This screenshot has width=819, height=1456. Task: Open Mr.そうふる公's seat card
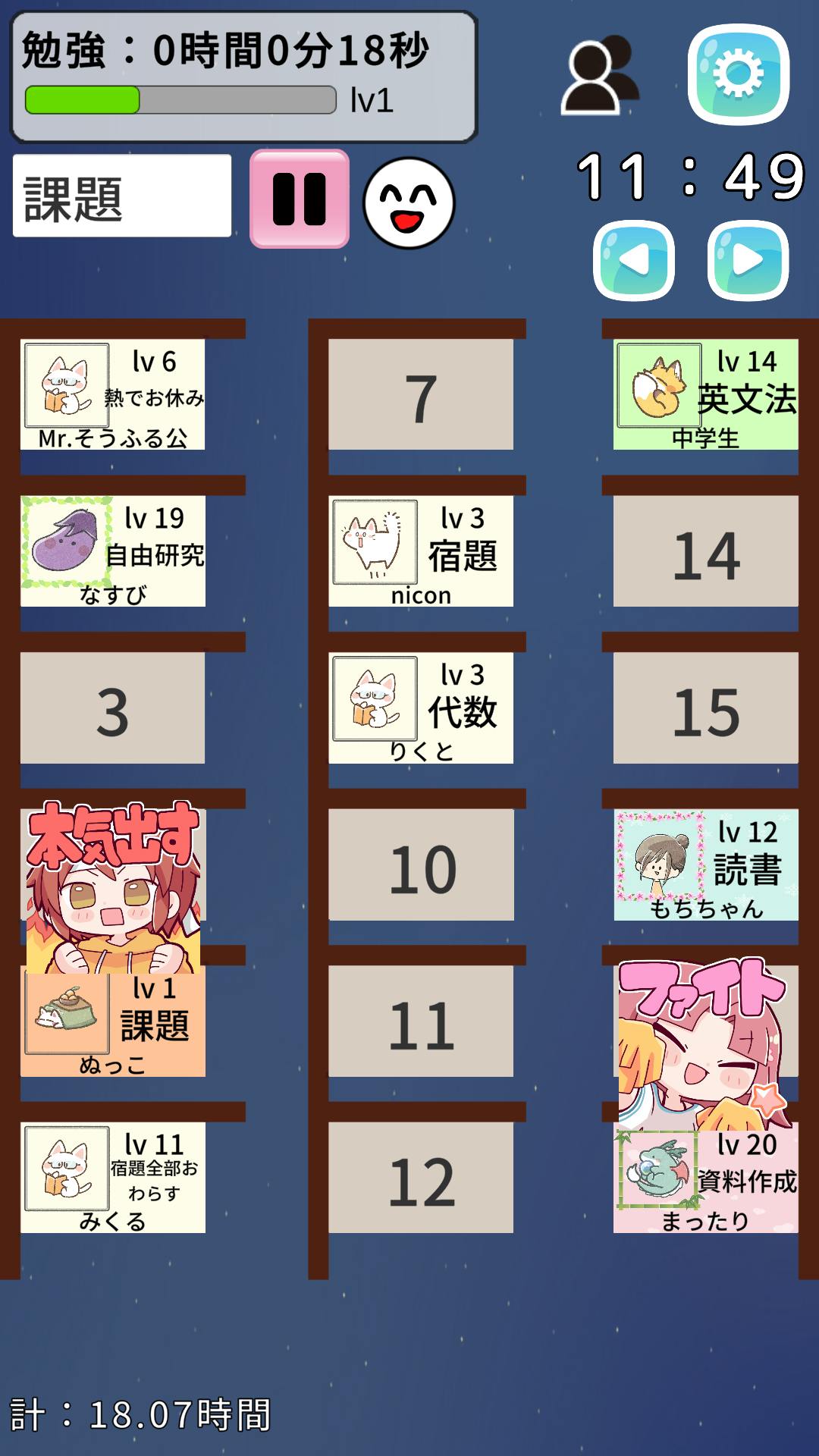(x=112, y=394)
